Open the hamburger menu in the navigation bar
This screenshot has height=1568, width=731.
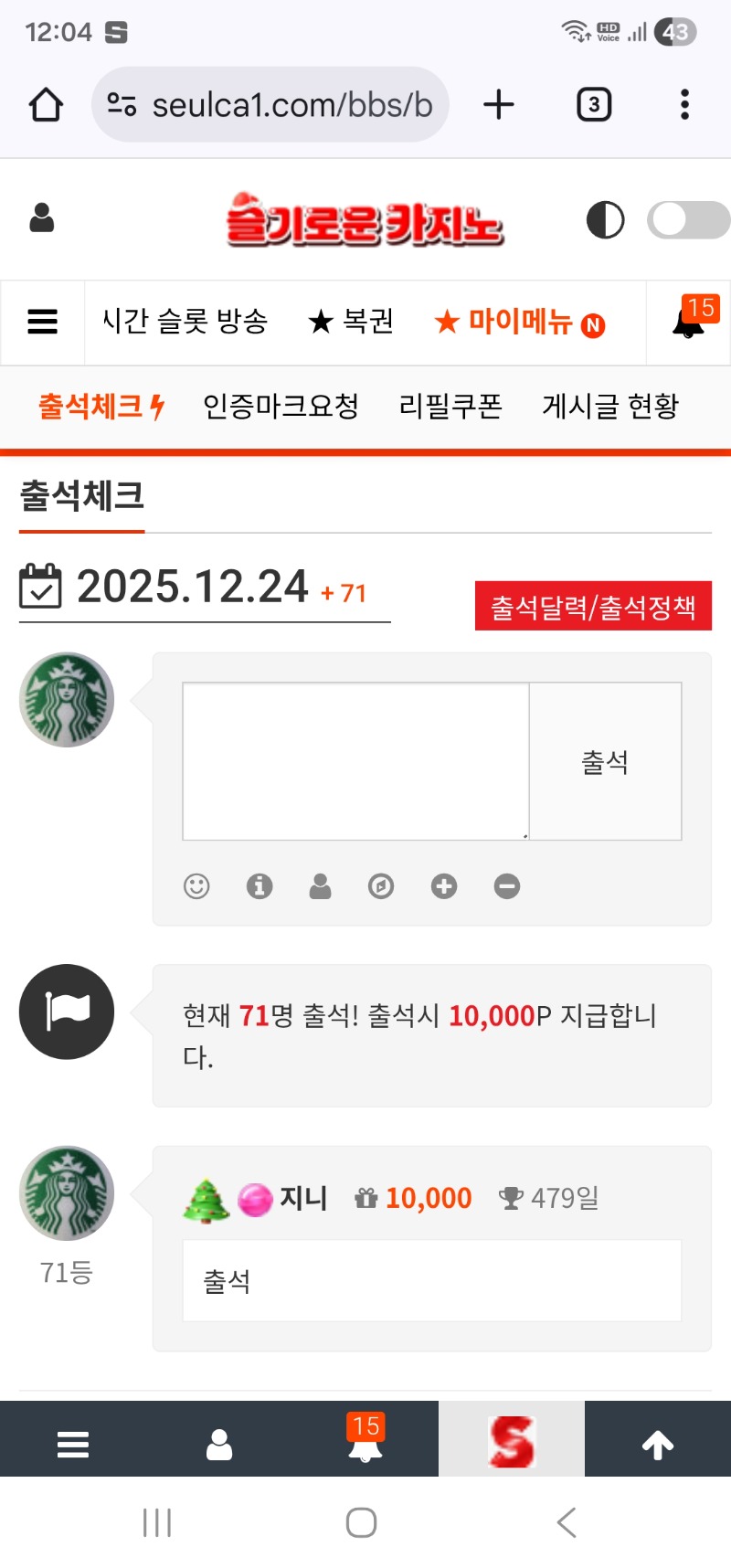pyautogui.click(x=43, y=322)
